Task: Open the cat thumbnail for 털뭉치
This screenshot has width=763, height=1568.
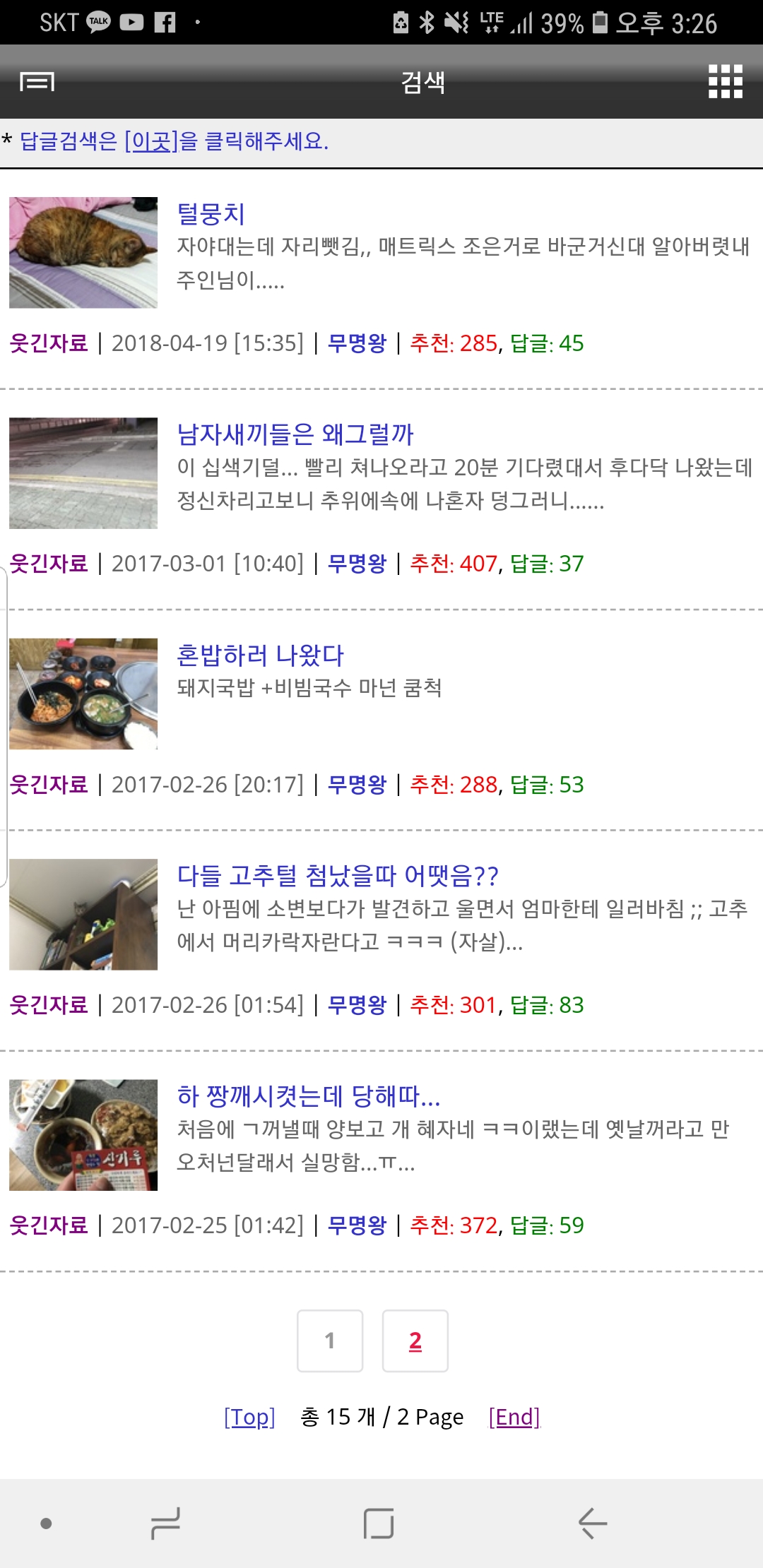Action: coord(83,253)
